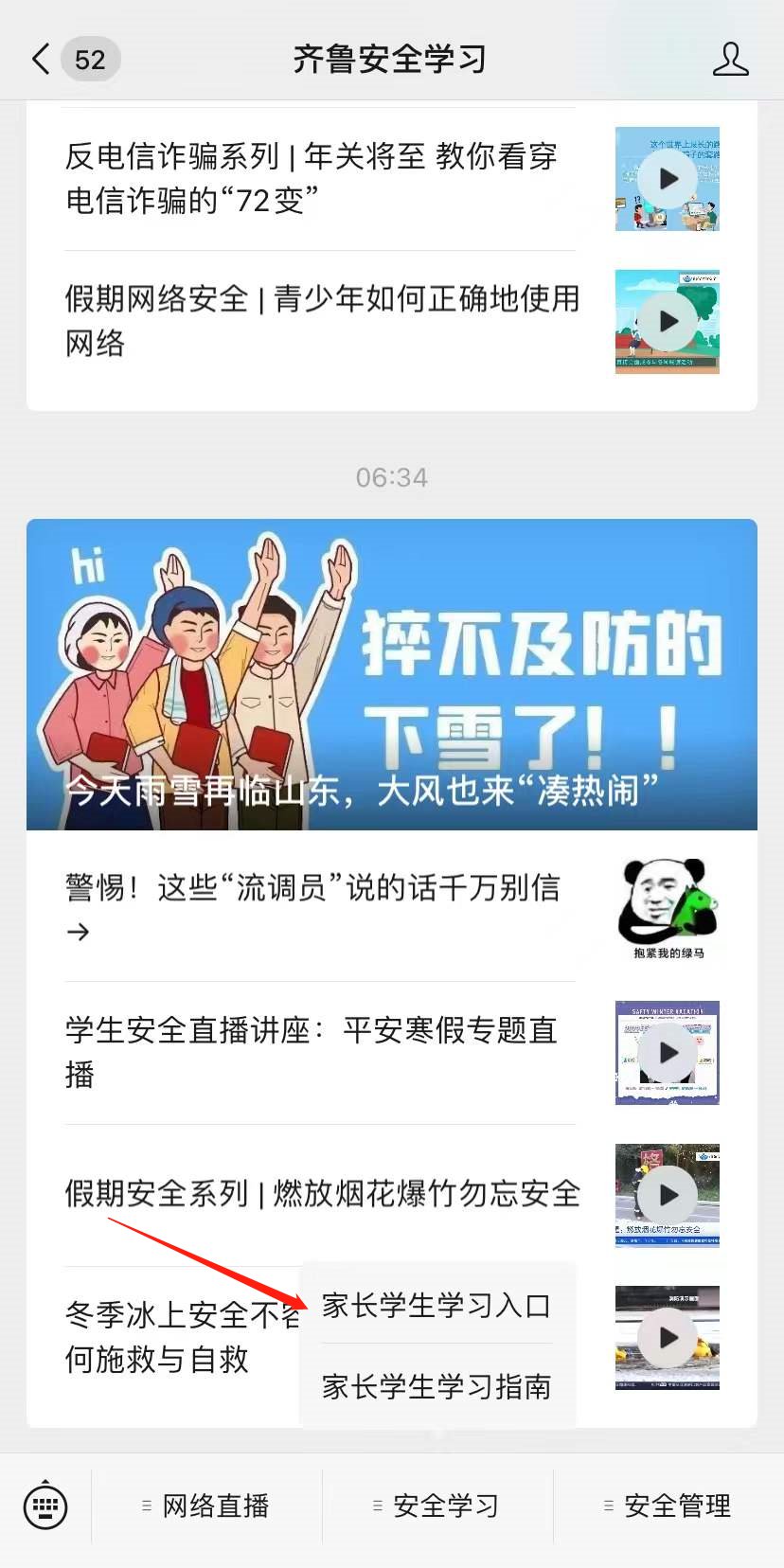Open the 反电信诈骗系列 article
The width and height of the screenshot is (784, 1568).
tap(312, 178)
